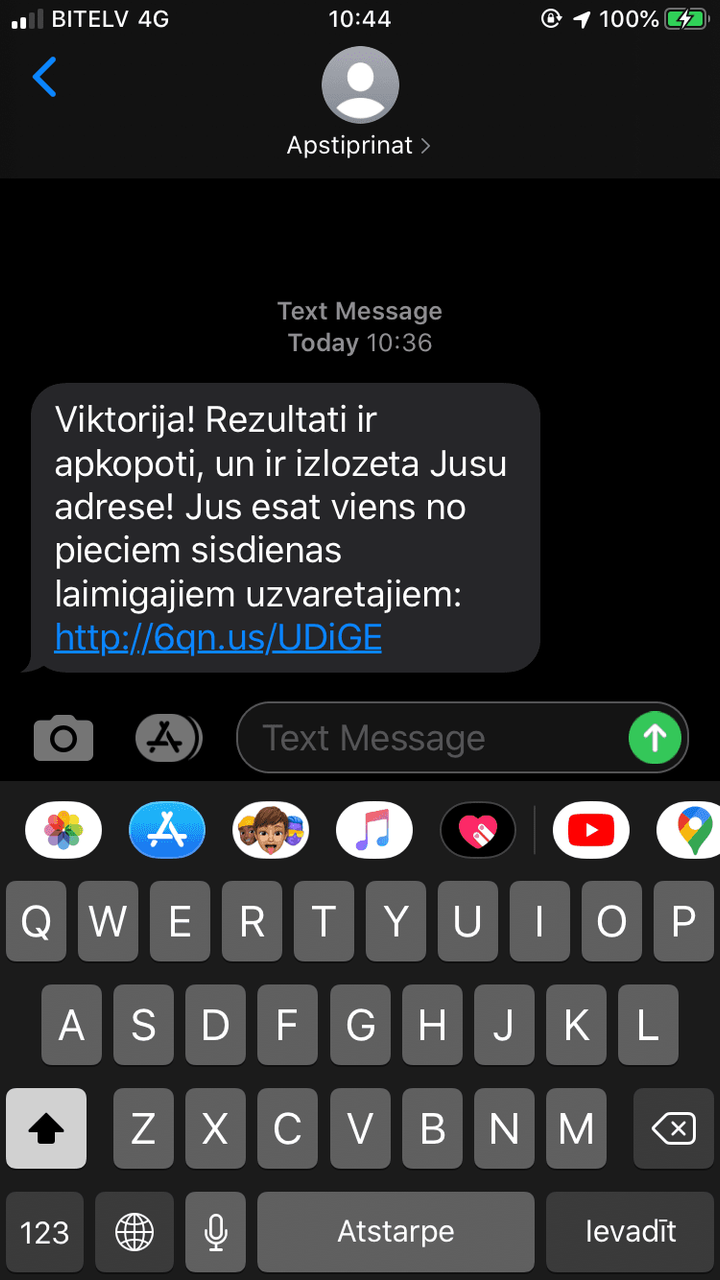Open the camera to attach a photo
The image size is (720, 1280).
point(63,739)
